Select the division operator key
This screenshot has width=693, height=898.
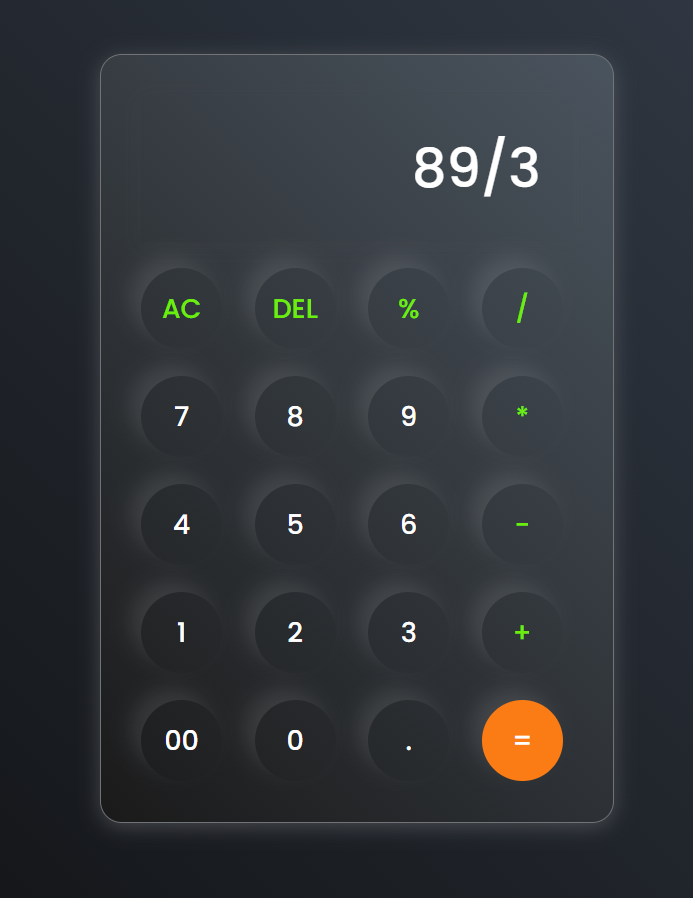tap(522, 309)
